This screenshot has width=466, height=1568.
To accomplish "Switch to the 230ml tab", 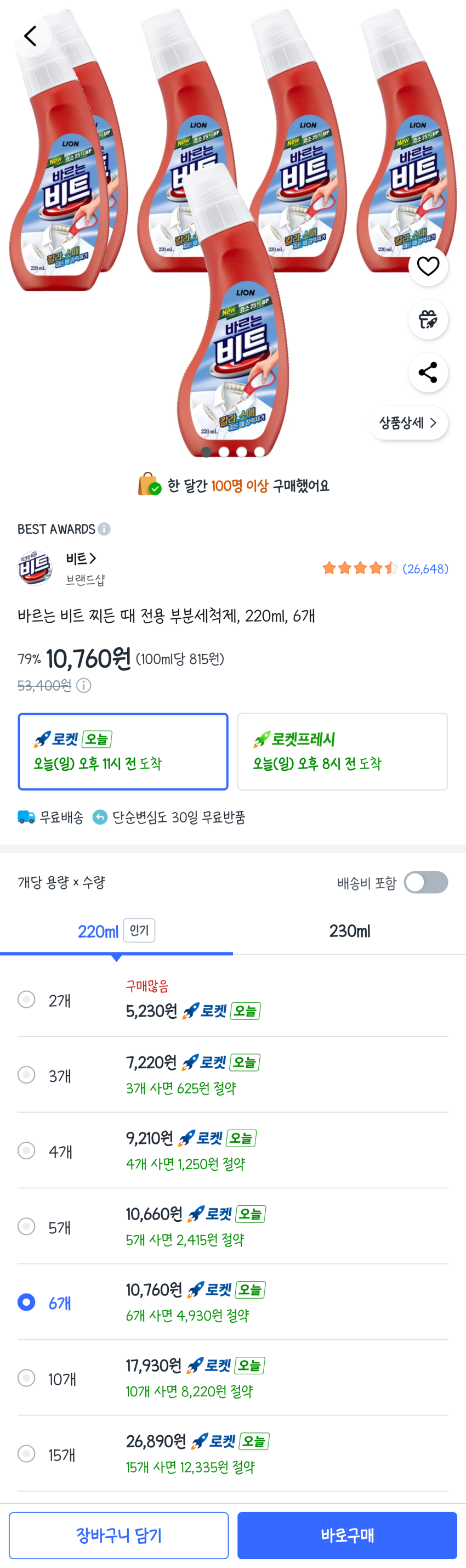I will click(349, 930).
